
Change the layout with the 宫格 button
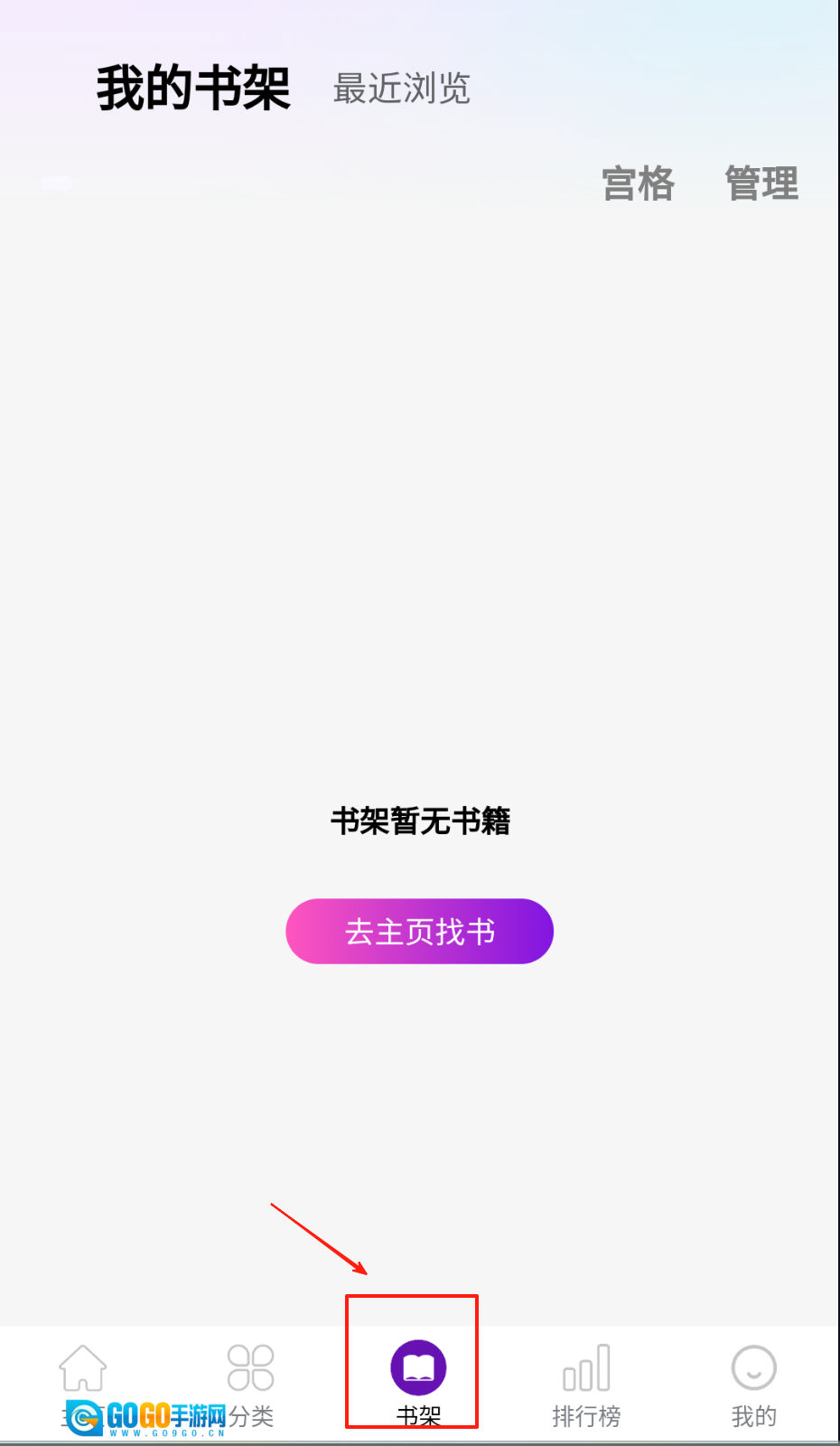tap(638, 183)
